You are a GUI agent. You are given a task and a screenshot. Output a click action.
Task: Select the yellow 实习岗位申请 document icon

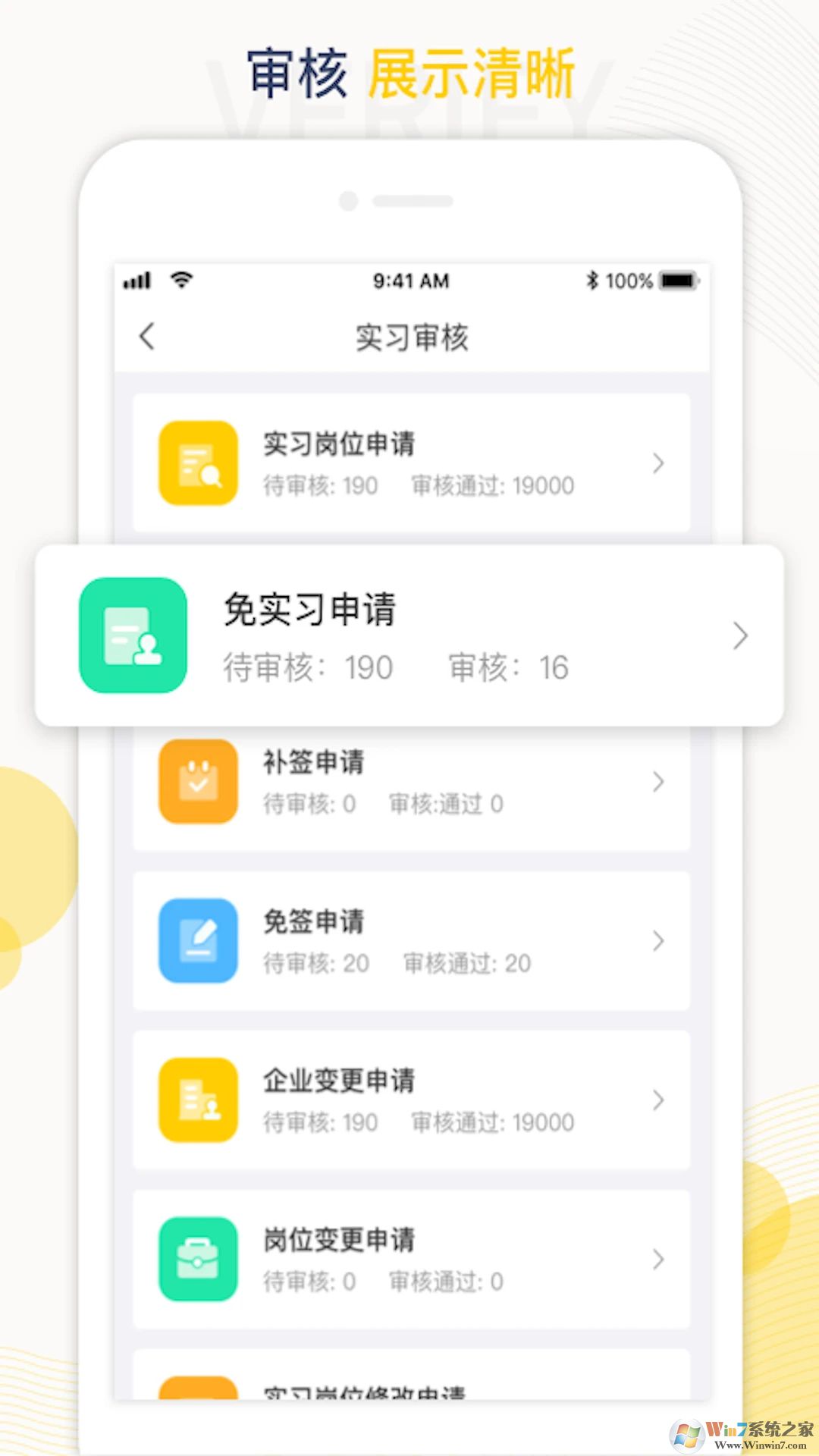pos(197,463)
